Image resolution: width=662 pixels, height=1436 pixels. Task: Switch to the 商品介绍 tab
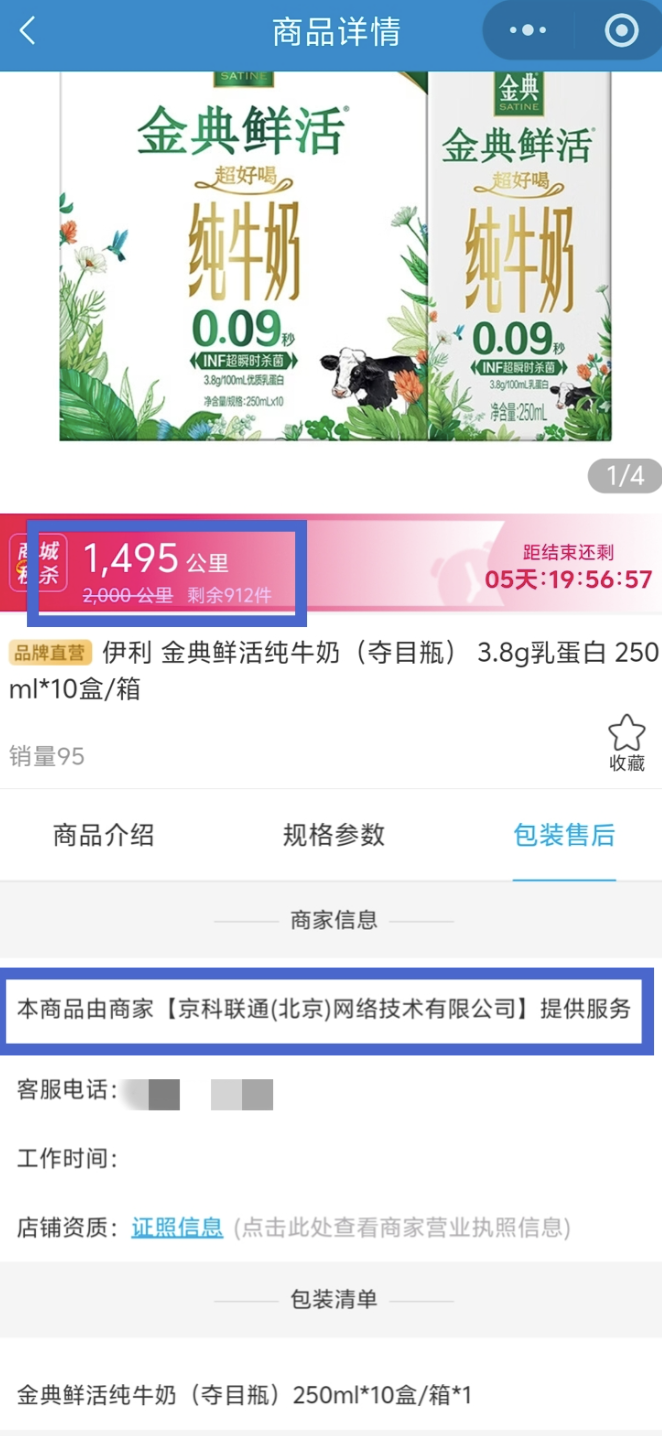(104, 835)
